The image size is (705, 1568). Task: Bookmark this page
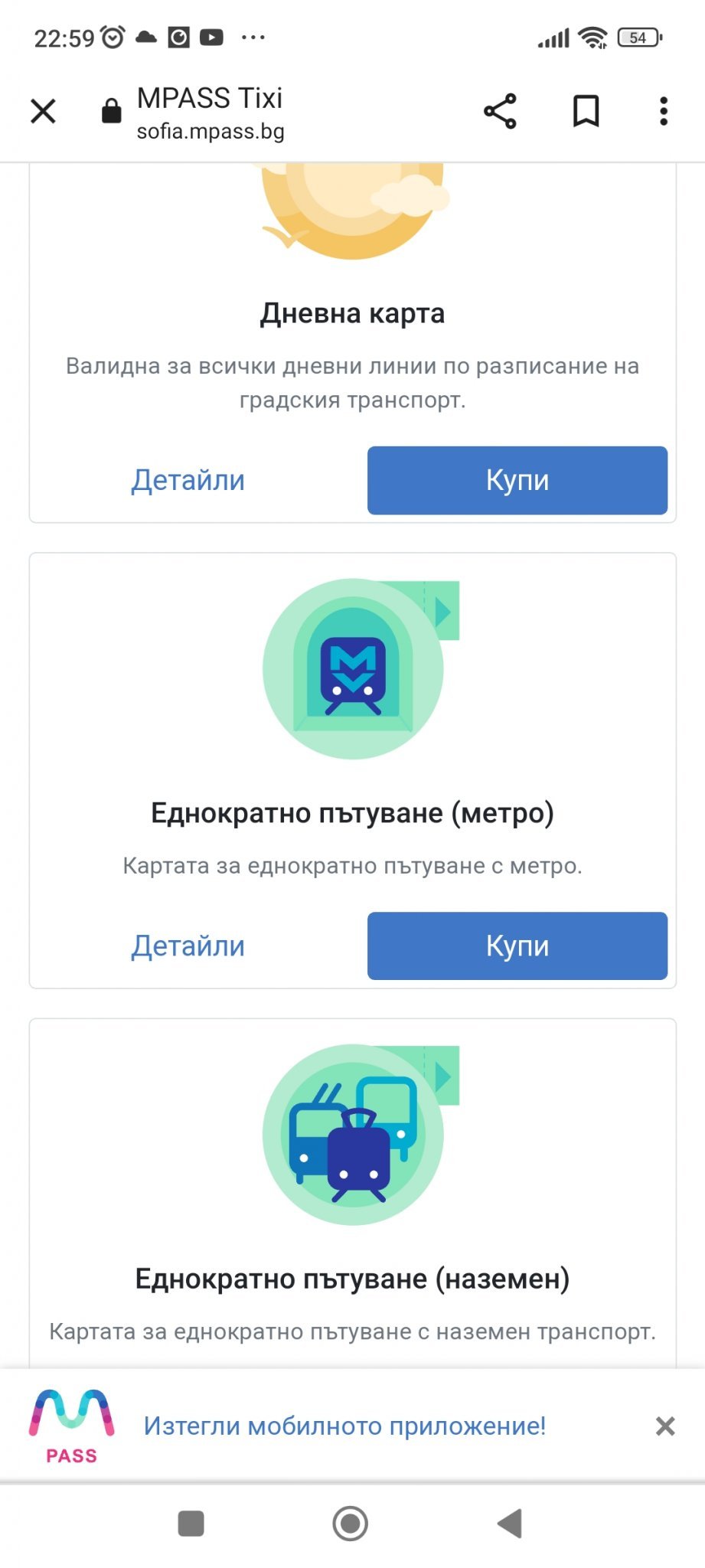coord(586,111)
